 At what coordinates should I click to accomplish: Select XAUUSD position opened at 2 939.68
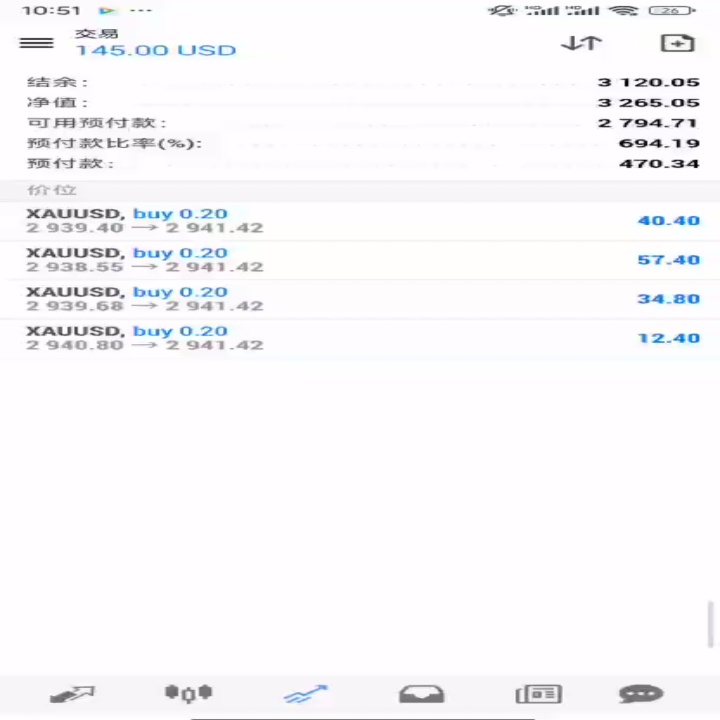coord(360,299)
